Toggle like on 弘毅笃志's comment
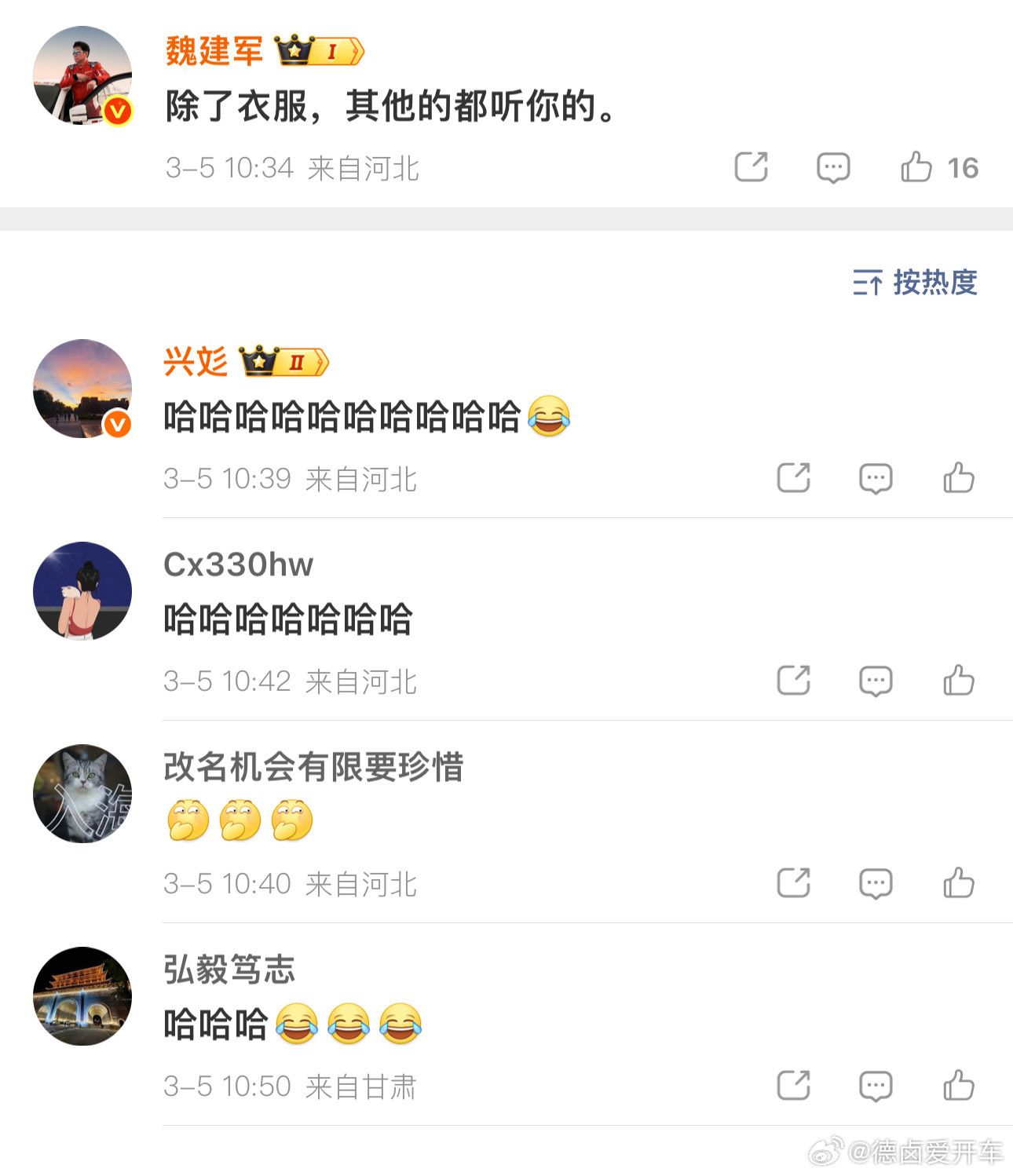The image size is (1013, 1176). click(x=957, y=1086)
